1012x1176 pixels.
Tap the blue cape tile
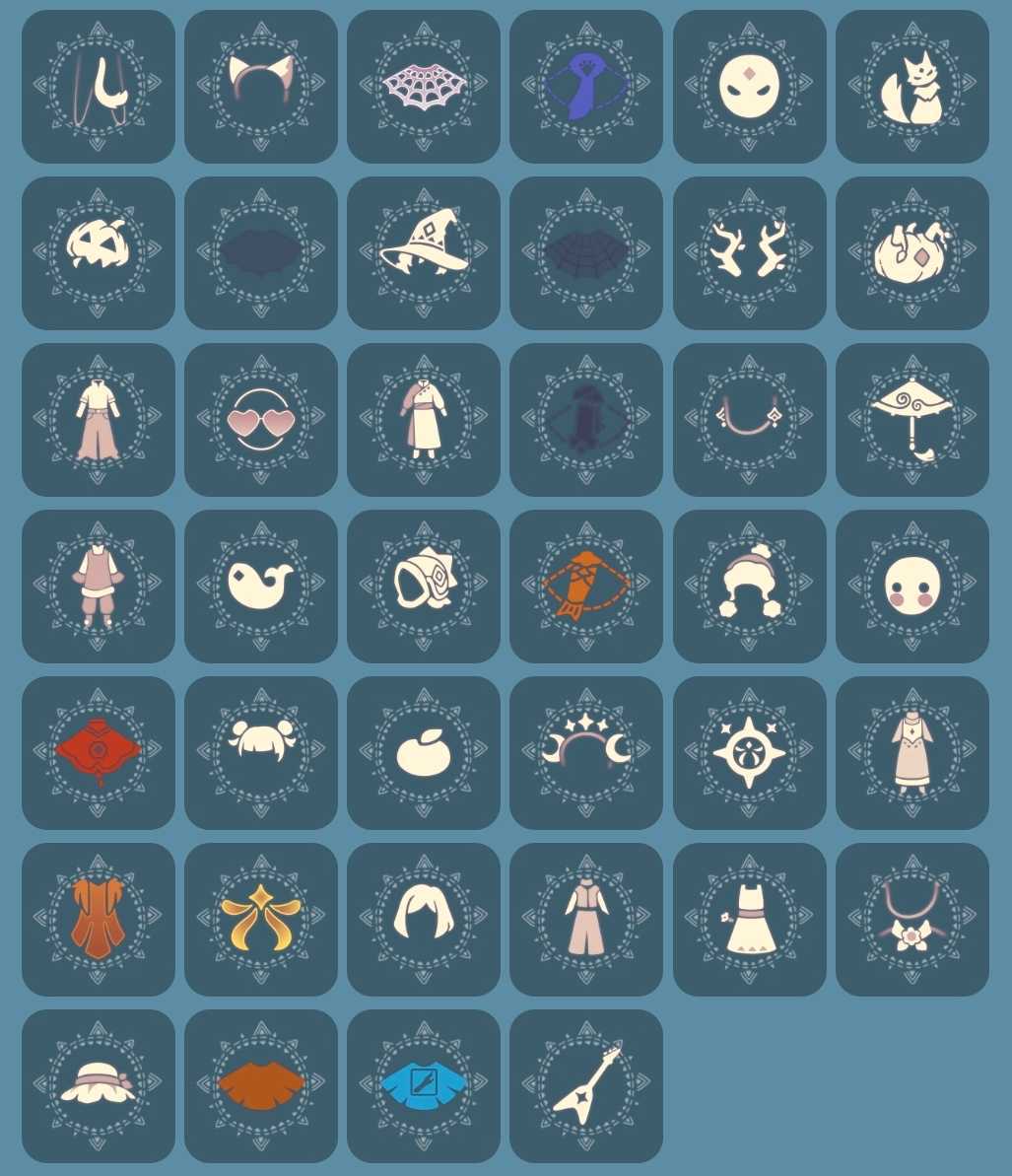pos(424,1086)
